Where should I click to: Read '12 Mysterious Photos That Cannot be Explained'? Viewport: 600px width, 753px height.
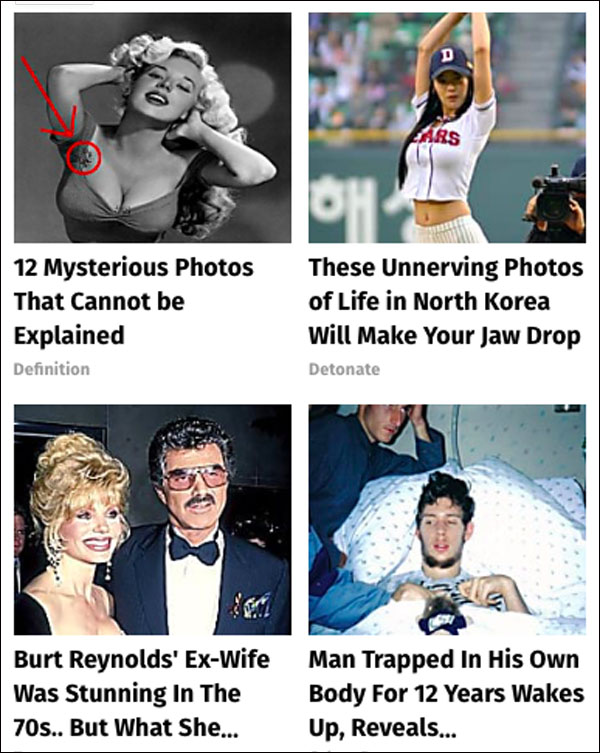[134, 301]
